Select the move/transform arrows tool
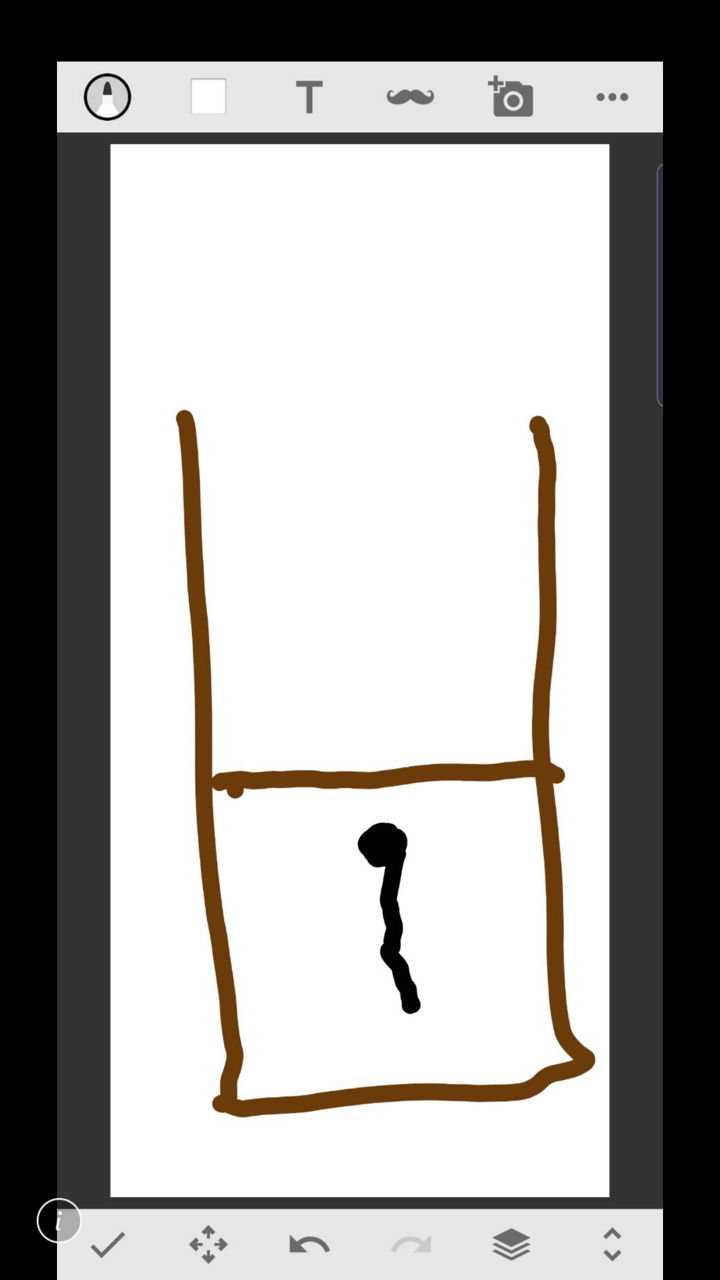Image resolution: width=720 pixels, height=1280 pixels. coord(208,1245)
